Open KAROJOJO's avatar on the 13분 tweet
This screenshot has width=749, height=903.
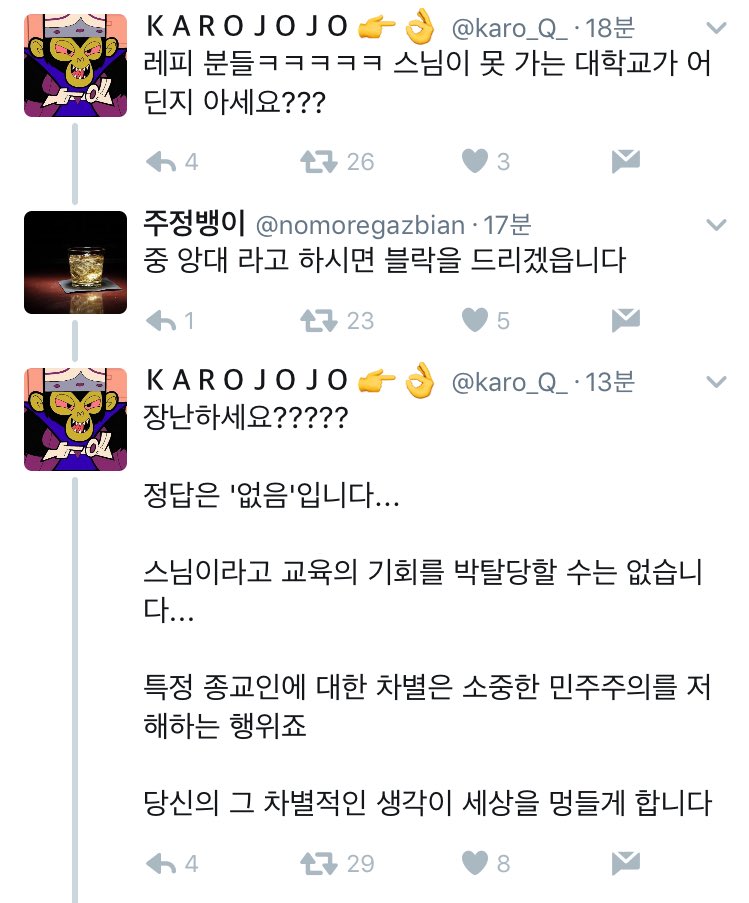pyautogui.click(x=75, y=419)
